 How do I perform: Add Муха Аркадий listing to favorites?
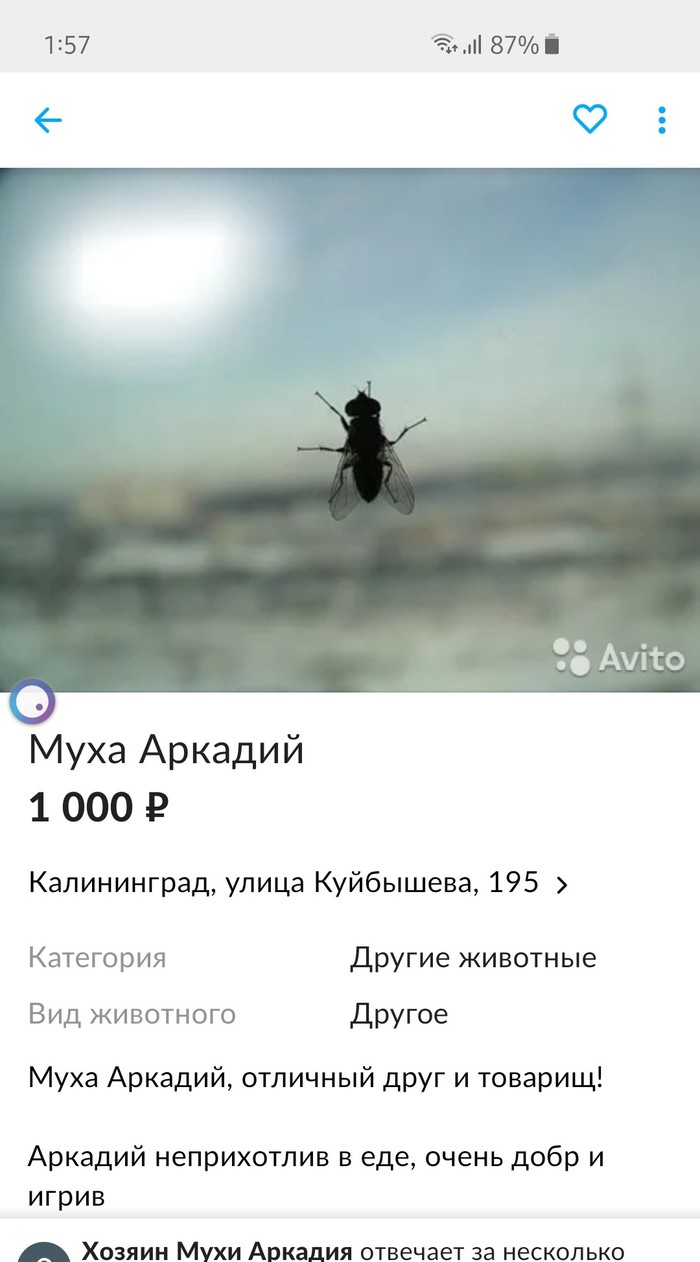590,120
